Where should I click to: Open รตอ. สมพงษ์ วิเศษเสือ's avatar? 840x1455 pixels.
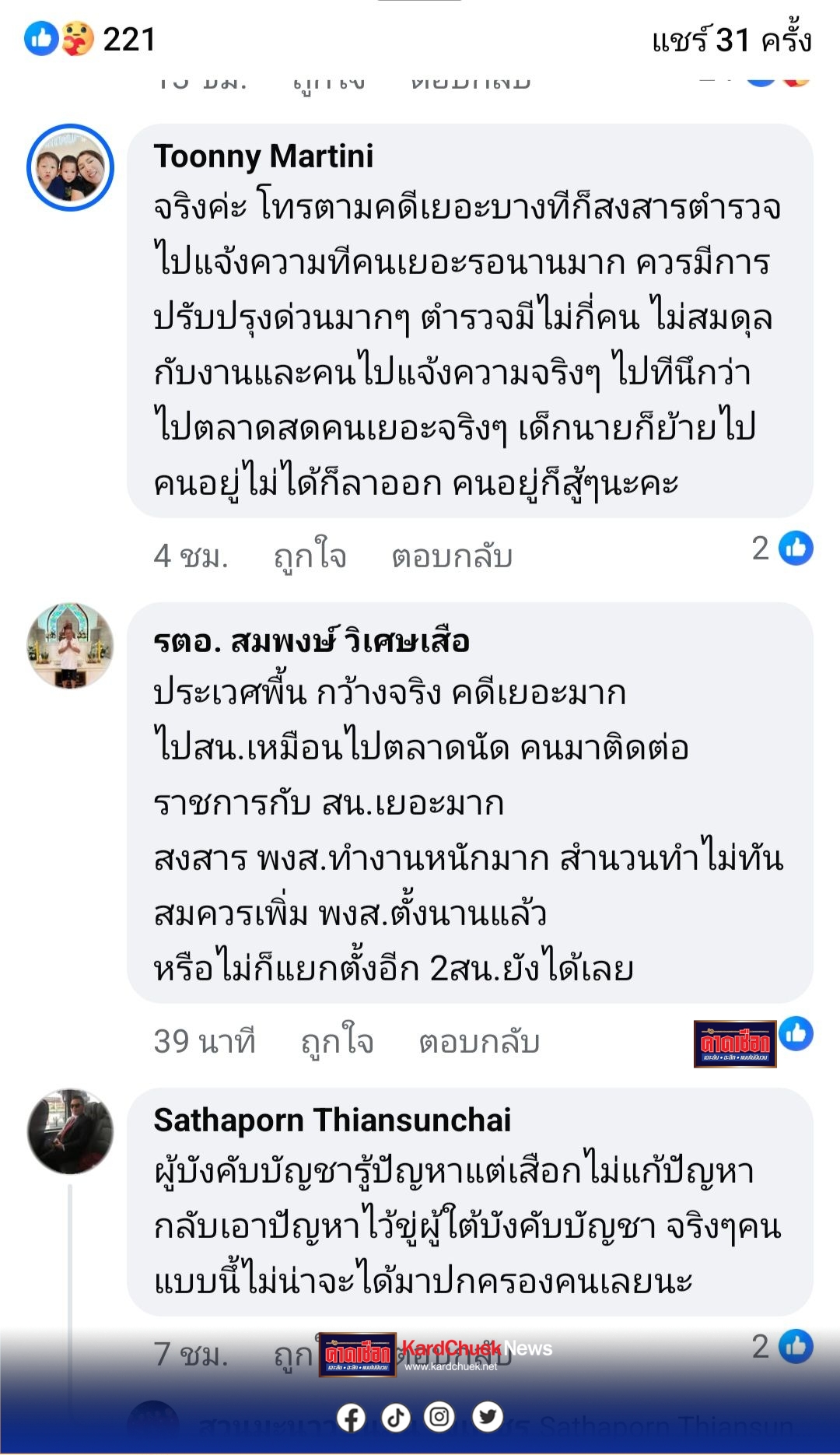pyautogui.click(x=70, y=645)
